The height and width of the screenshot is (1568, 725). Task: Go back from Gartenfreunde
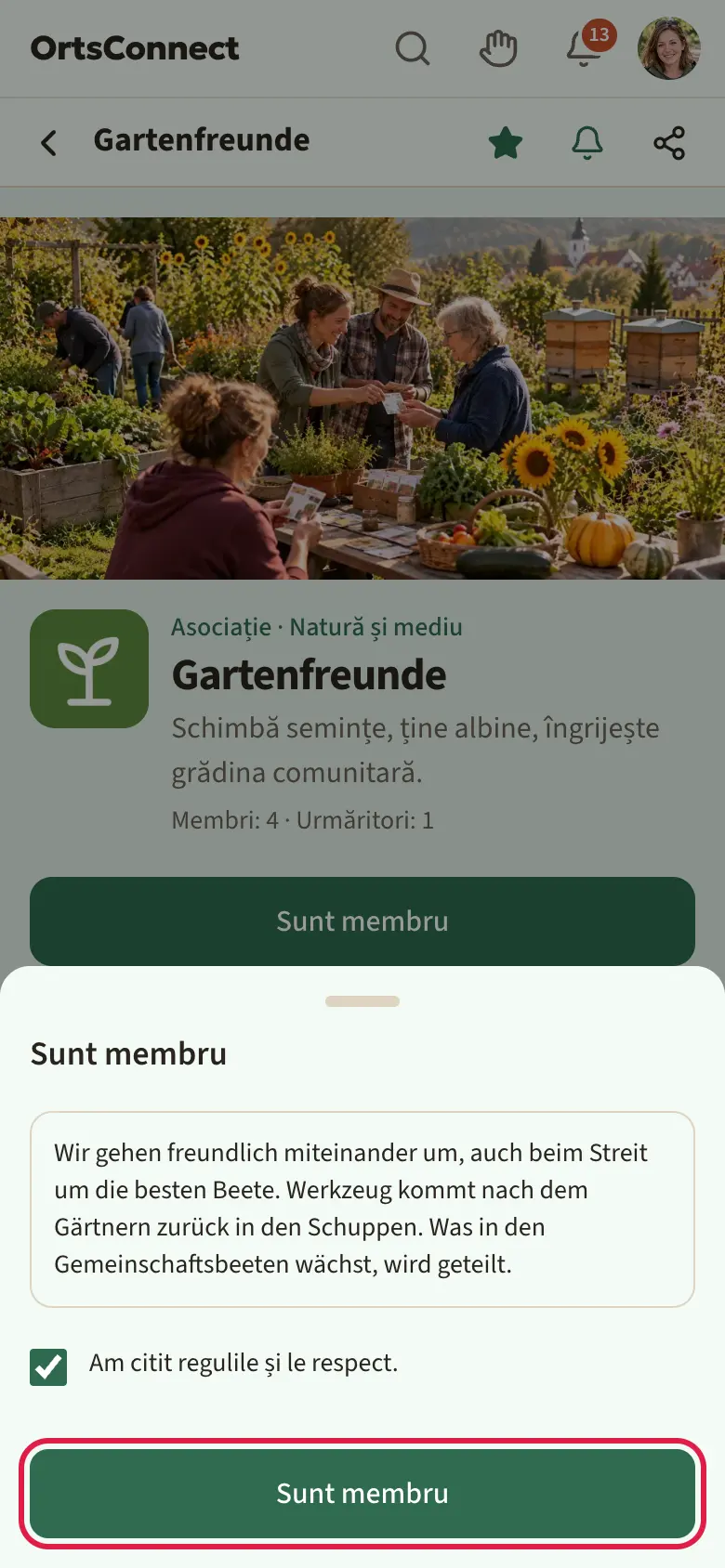pos(49,142)
